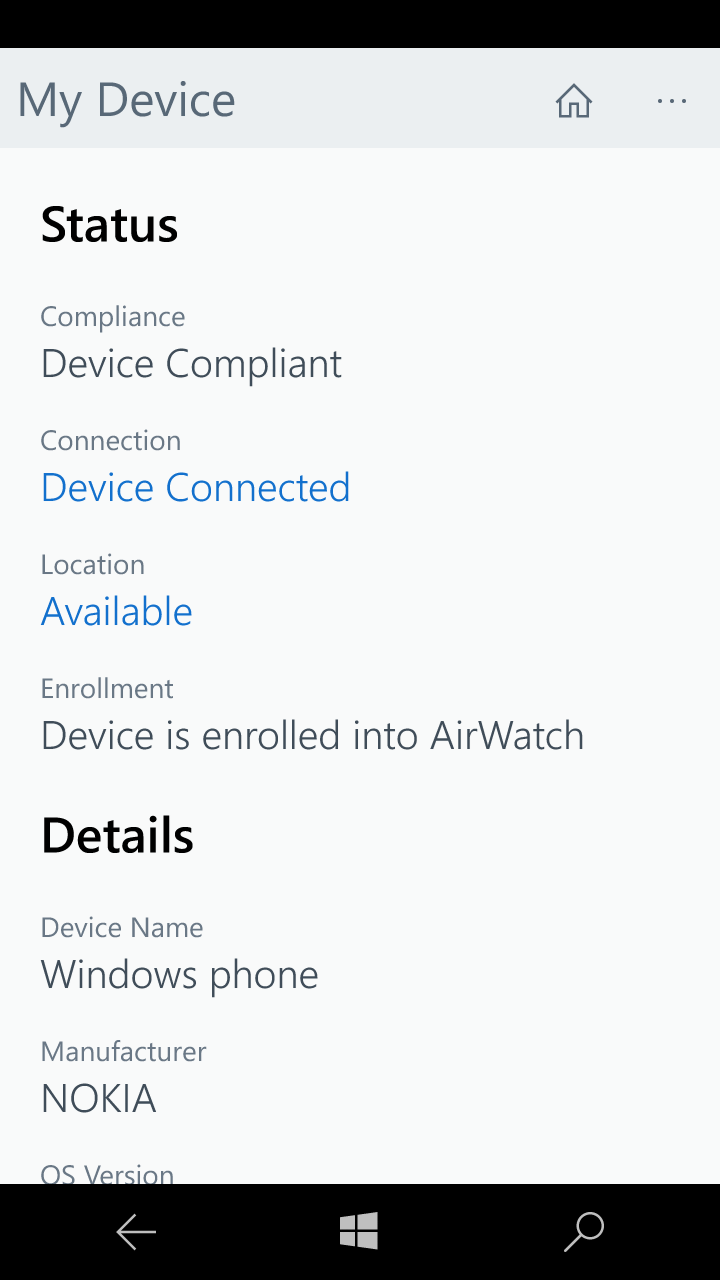This screenshot has height=1280, width=720.
Task: Go back with the system back arrow
Action: click(x=136, y=1232)
